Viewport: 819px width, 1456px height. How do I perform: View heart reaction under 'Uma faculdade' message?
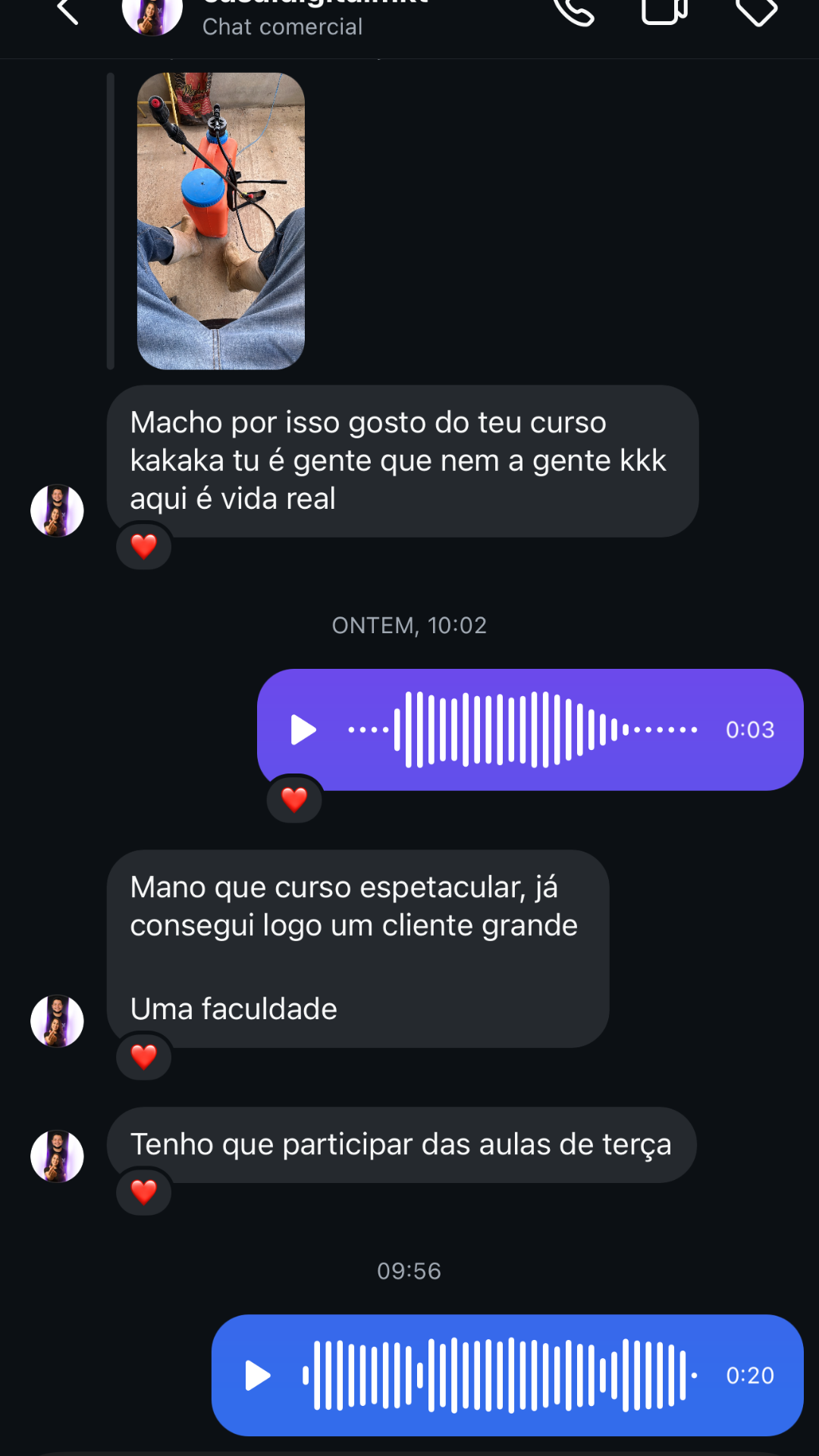[x=144, y=1056]
